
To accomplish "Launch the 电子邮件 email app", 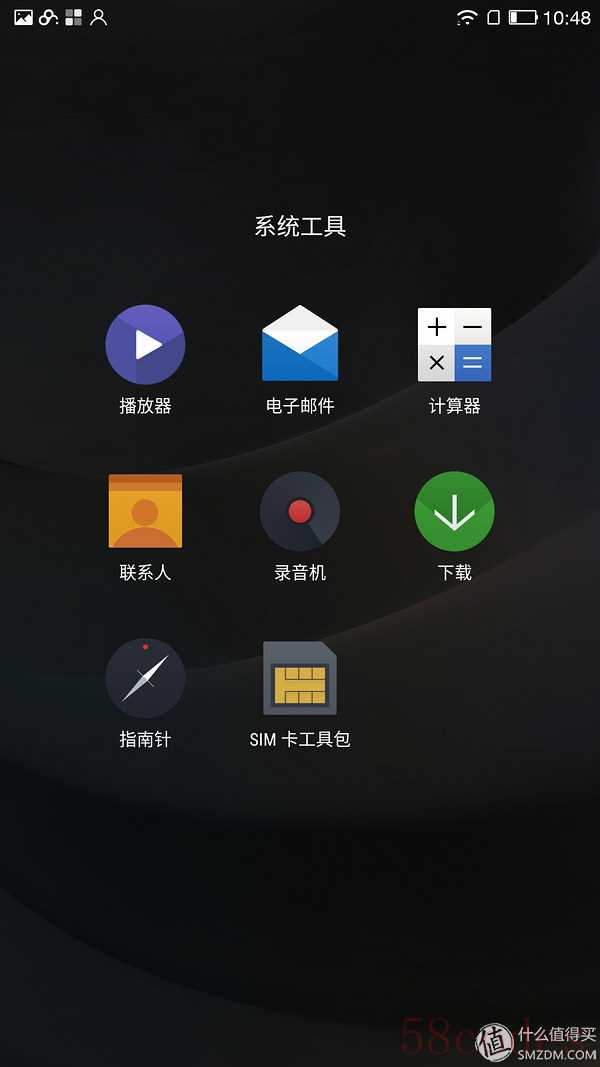I will pos(300,345).
